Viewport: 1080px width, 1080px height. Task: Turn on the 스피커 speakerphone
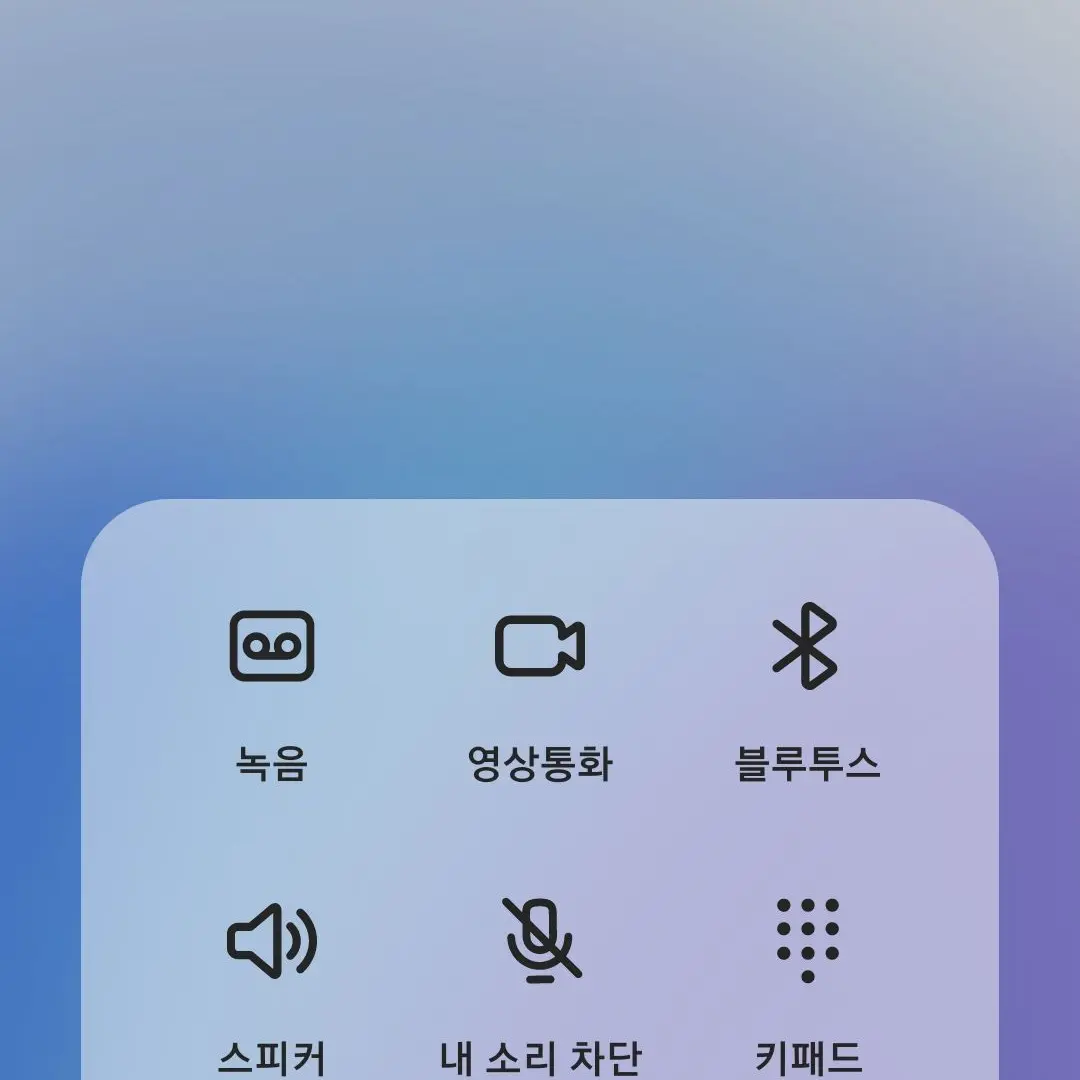point(272,942)
